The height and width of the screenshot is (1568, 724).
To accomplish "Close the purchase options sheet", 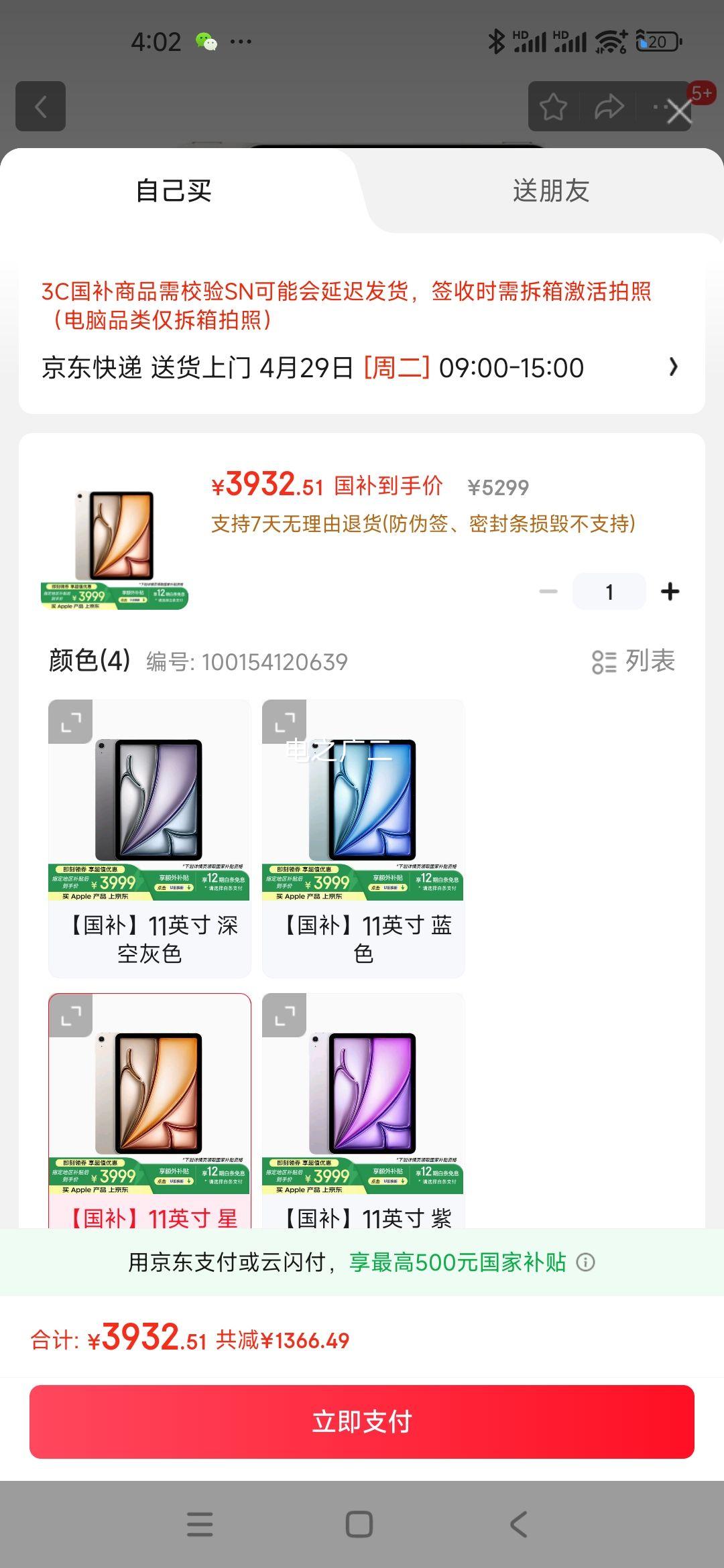I will (x=679, y=113).
